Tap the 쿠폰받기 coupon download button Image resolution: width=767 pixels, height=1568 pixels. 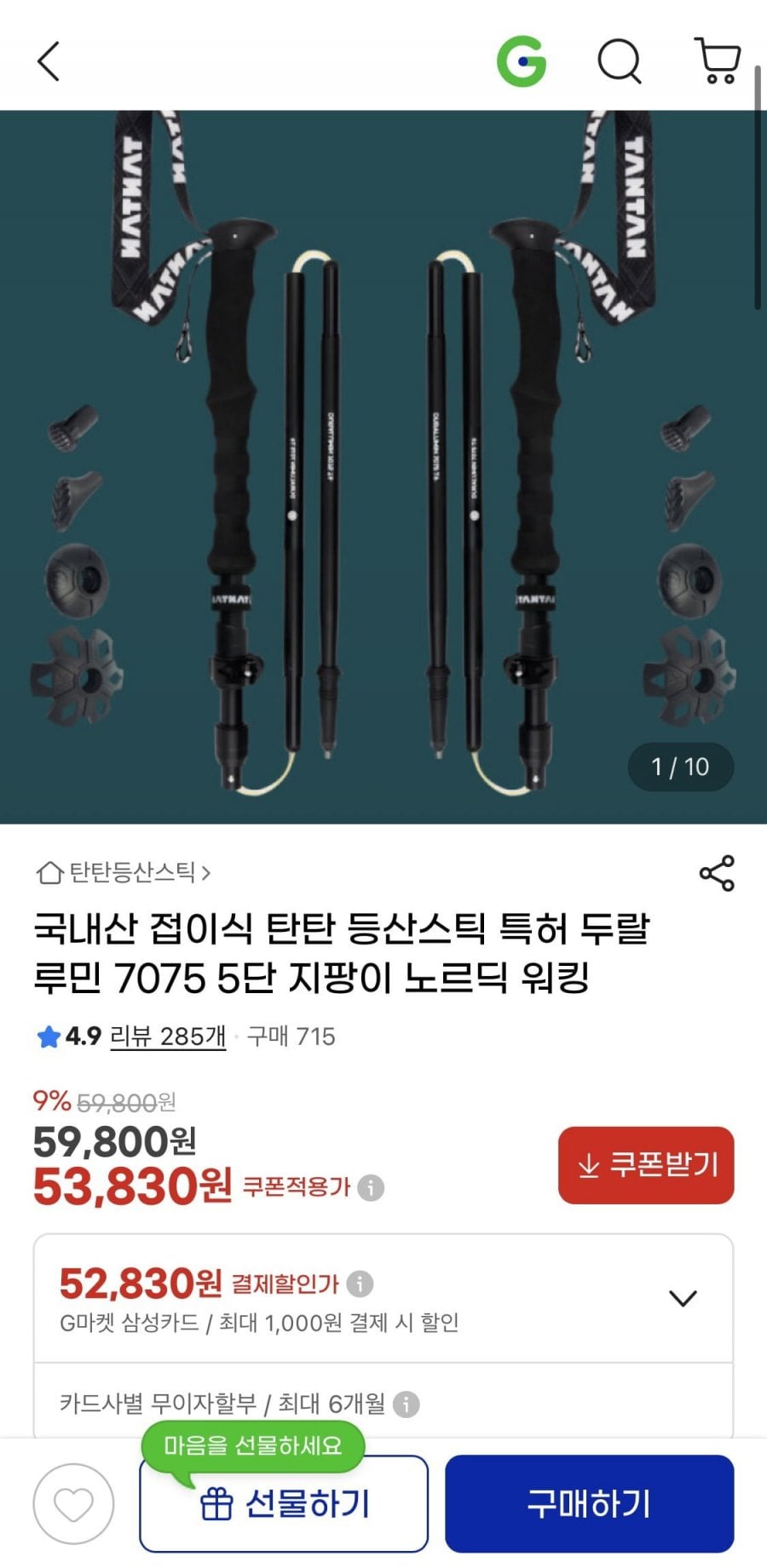pyautogui.click(x=646, y=1166)
